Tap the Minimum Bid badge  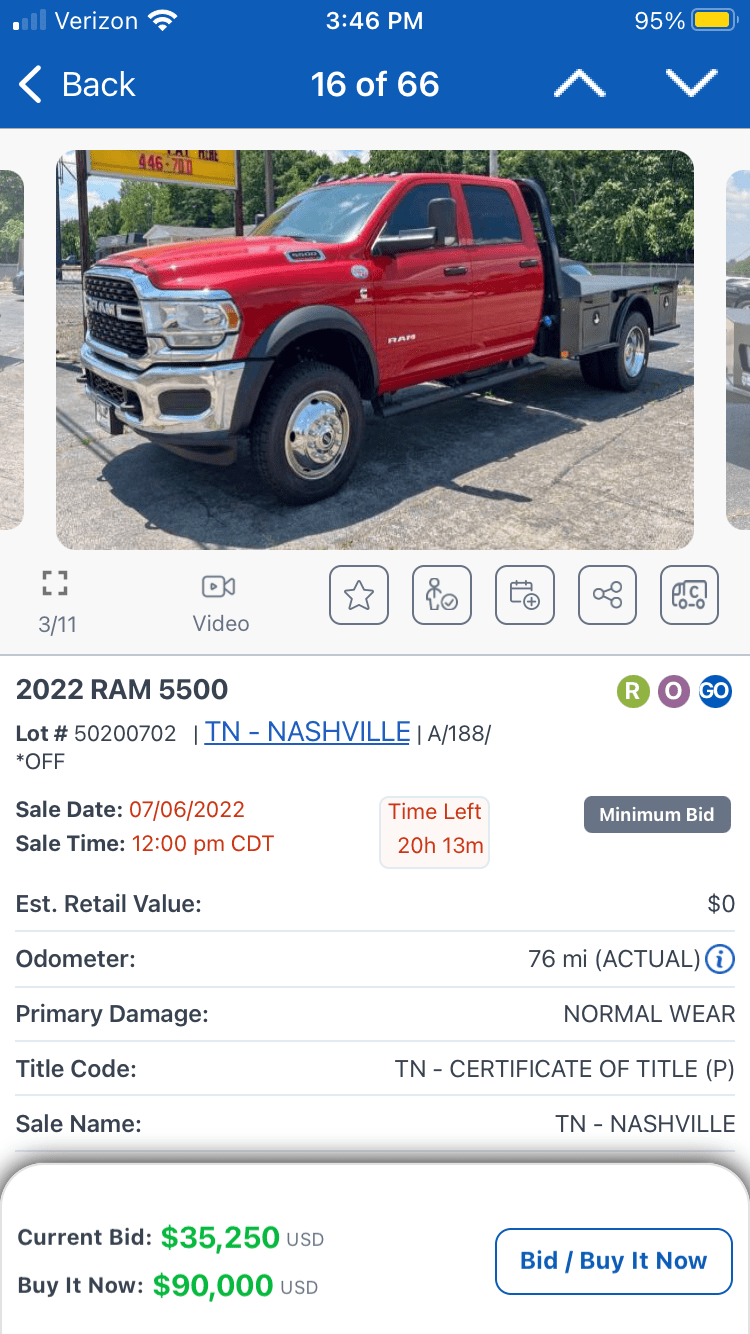pos(657,814)
